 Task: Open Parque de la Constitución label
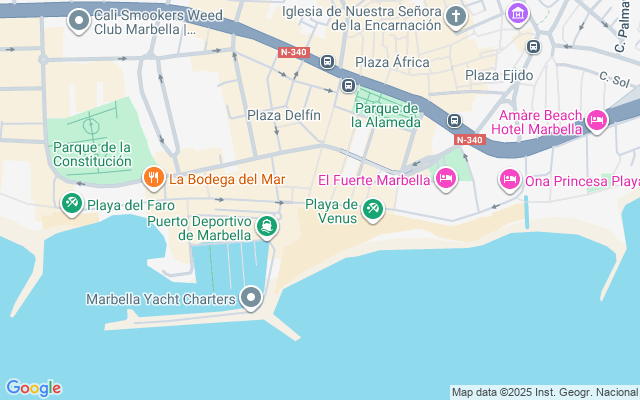coord(92,153)
